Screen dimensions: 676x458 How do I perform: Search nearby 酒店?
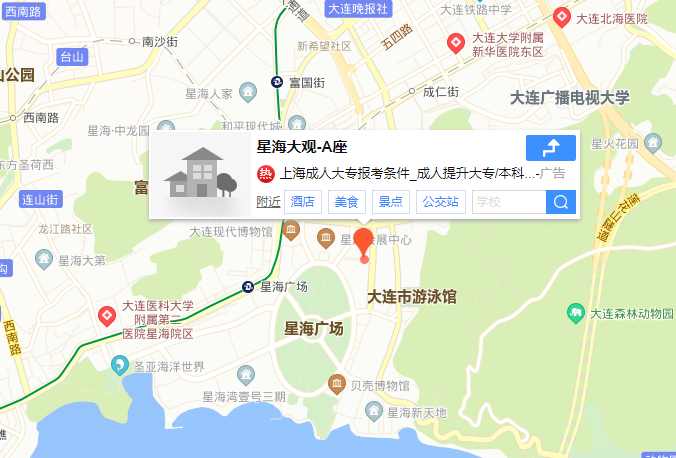coord(303,202)
